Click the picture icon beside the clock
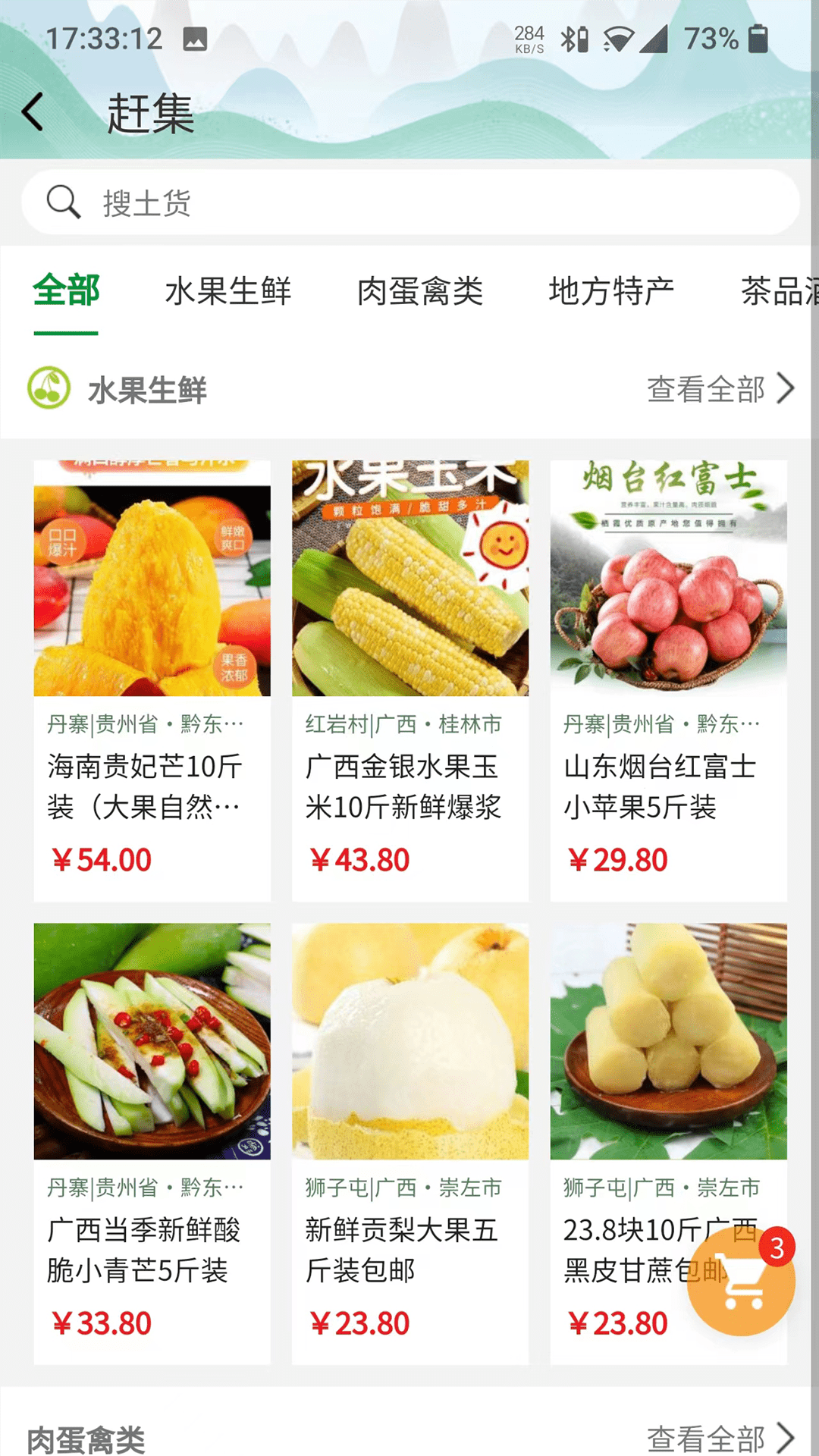Image resolution: width=819 pixels, height=1456 pixels. pyautogui.click(x=194, y=39)
